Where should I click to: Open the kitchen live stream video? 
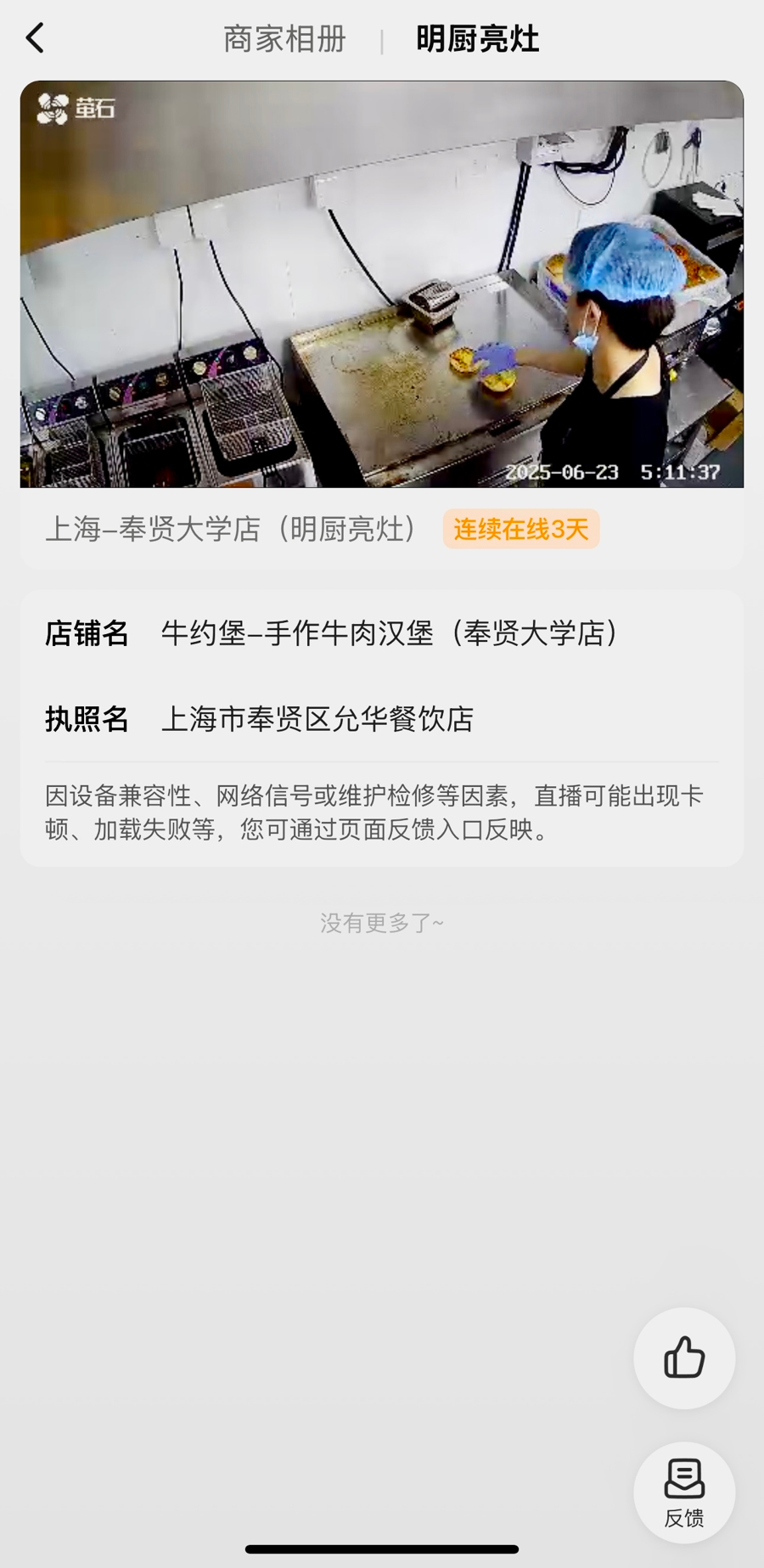(382, 284)
